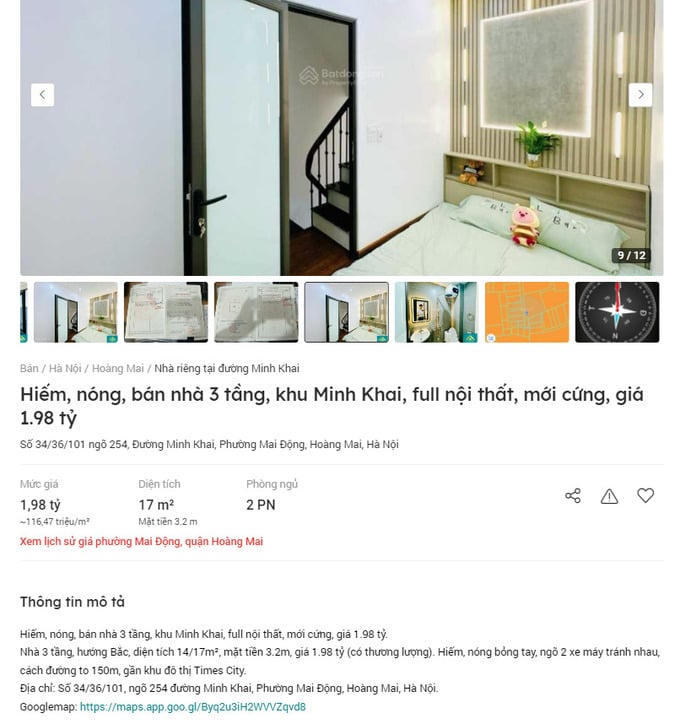Open 'Nhà riêng tại đường Minh Khai' breadcrumb
This screenshot has height=724, width=680.
click(x=226, y=369)
